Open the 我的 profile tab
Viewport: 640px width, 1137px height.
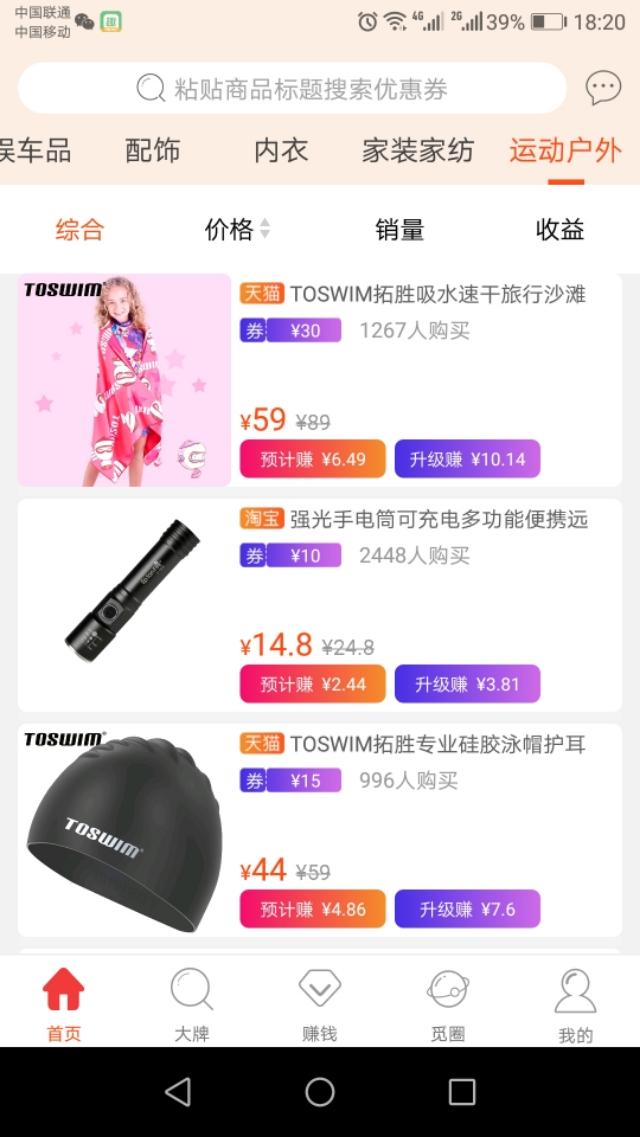point(575,1003)
